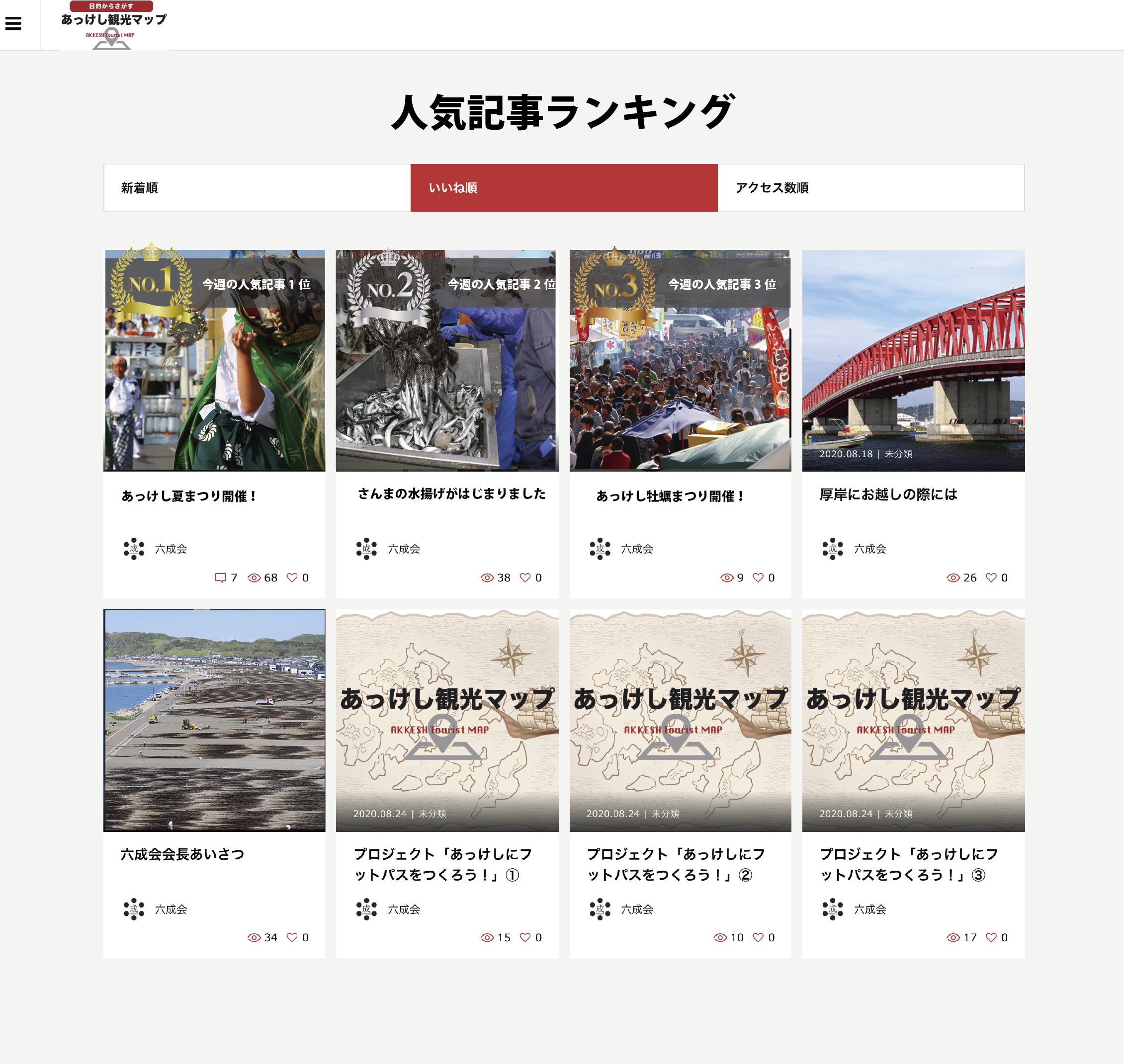The image size is (1124, 1064).
Task: Open the フットパスをつくろう！① project article
Action: click(x=442, y=864)
